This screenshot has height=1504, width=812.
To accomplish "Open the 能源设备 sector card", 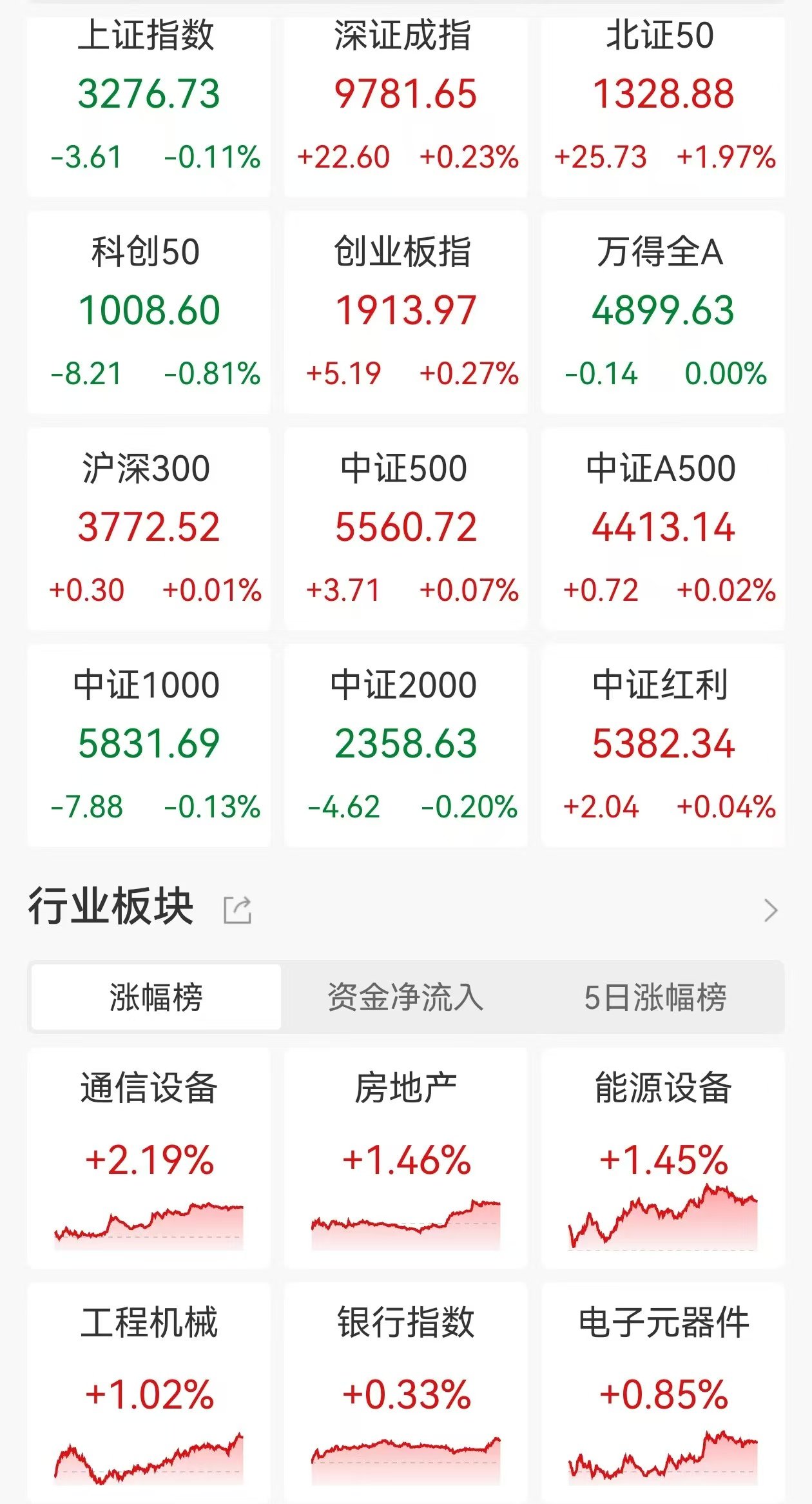I will point(662,1158).
